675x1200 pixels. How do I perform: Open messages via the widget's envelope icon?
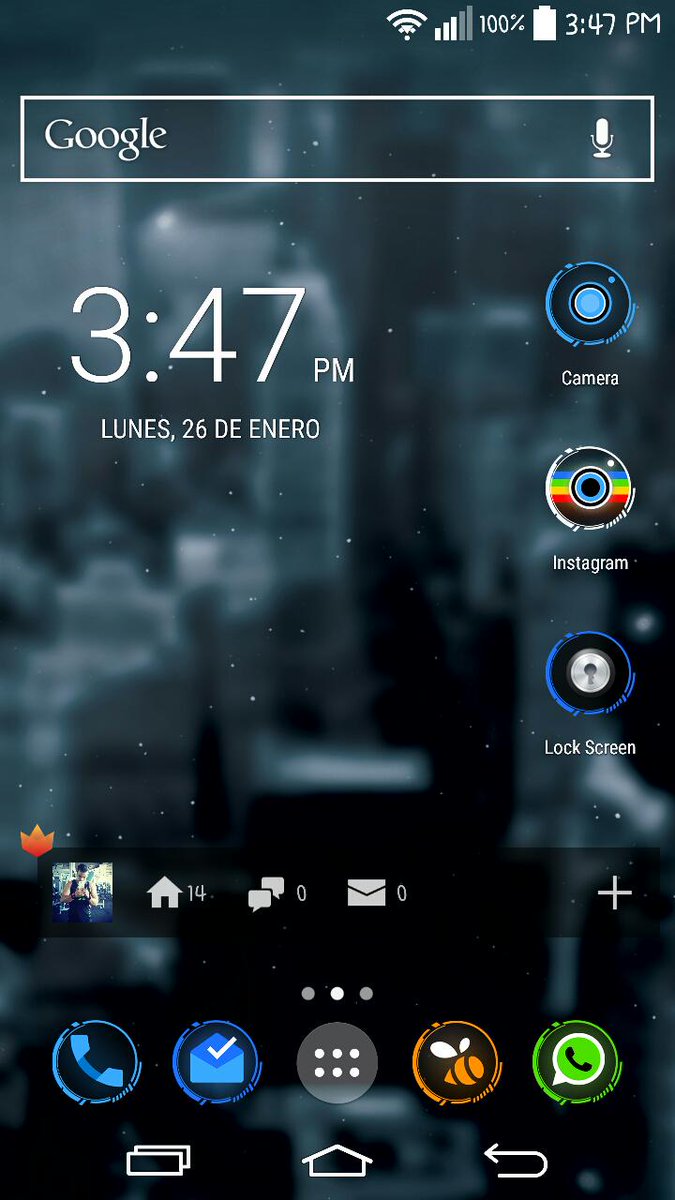point(375,892)
